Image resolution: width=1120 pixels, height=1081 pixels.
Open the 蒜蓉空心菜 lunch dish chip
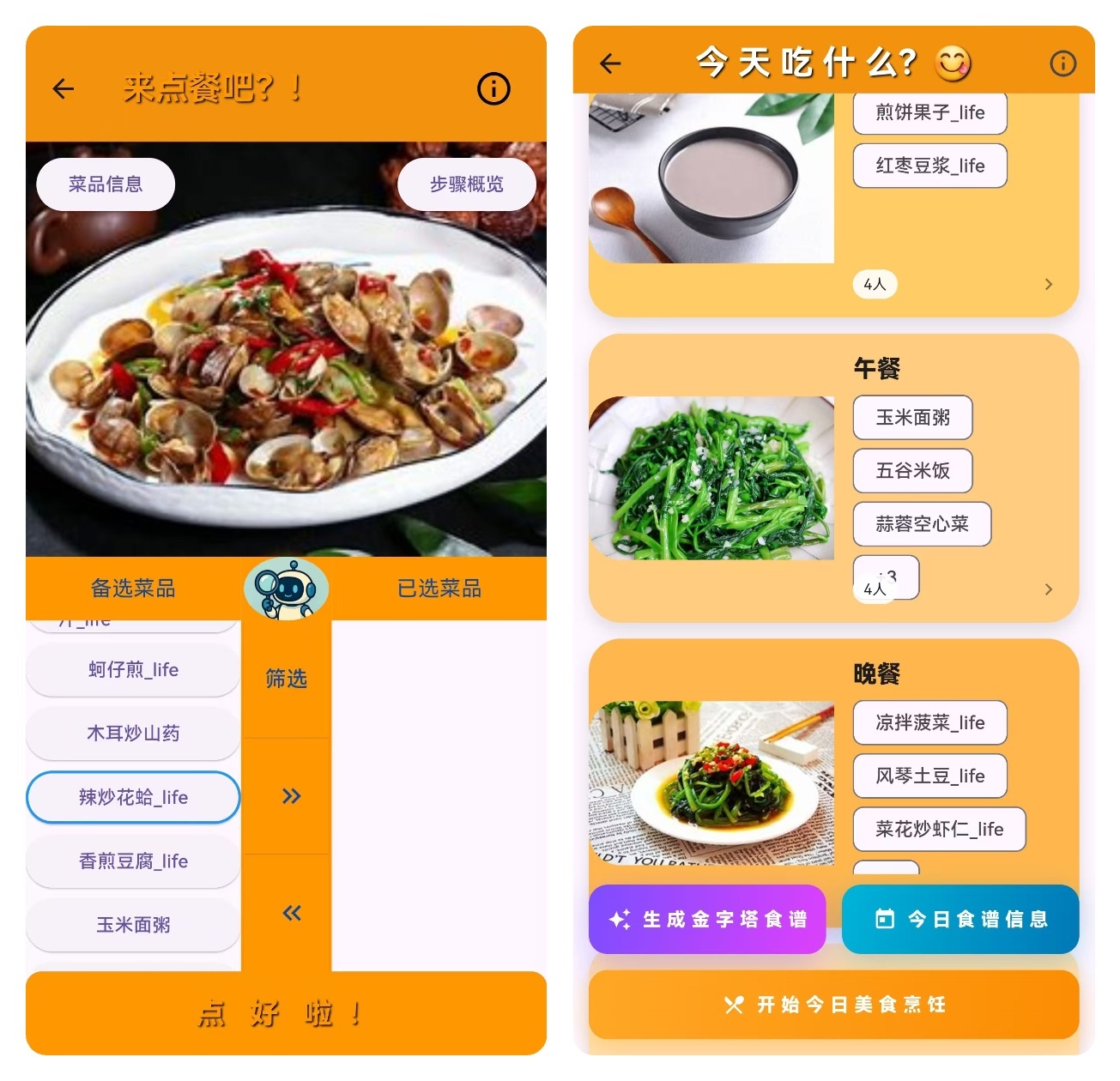pos(922,524)
